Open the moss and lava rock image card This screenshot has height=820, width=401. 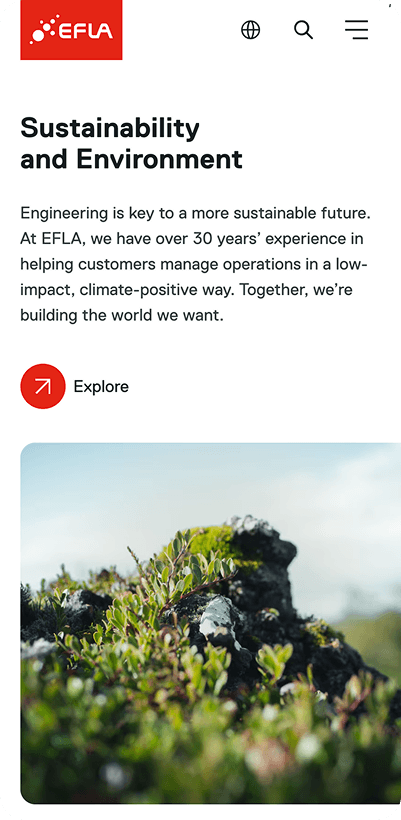tap(211, 623)
